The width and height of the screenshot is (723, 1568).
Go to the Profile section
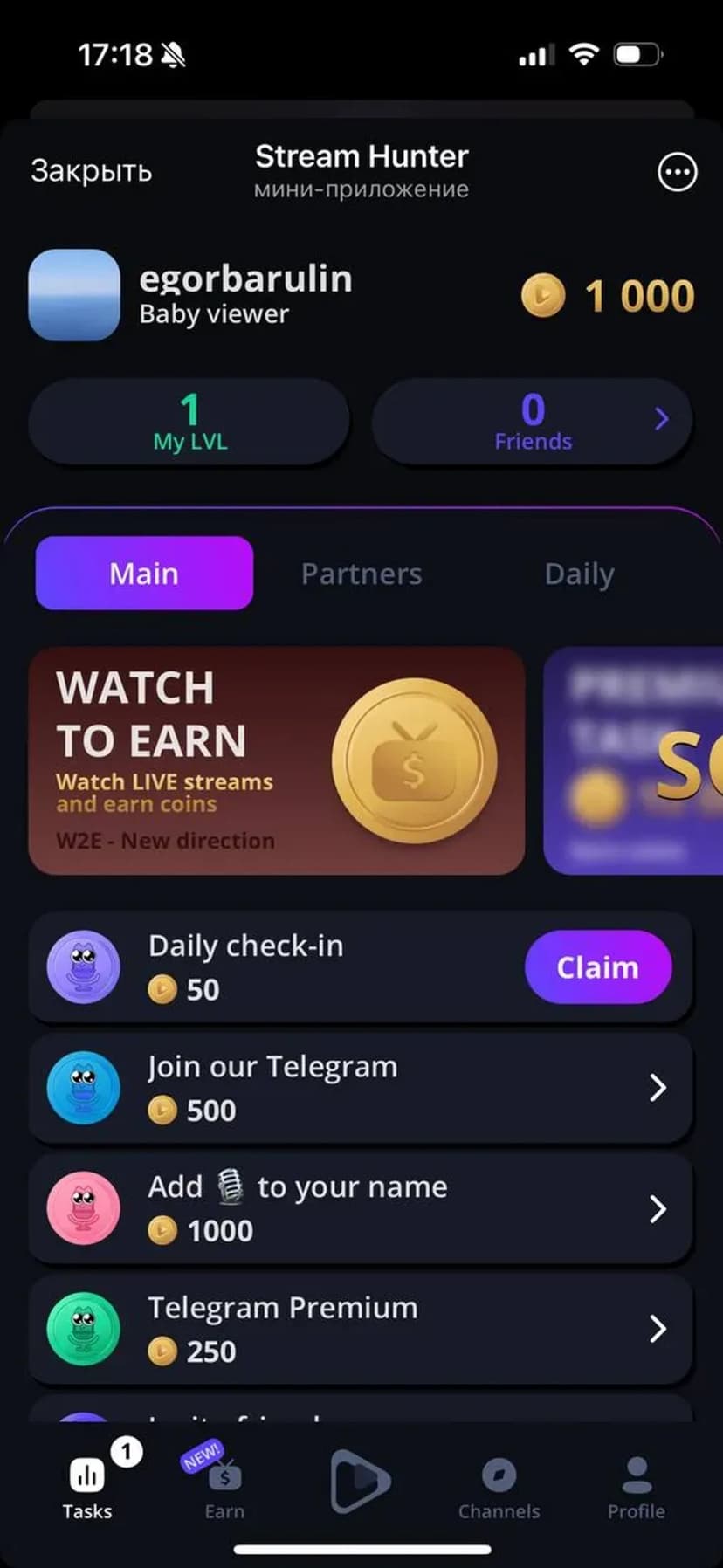(x=636, y=1486)
